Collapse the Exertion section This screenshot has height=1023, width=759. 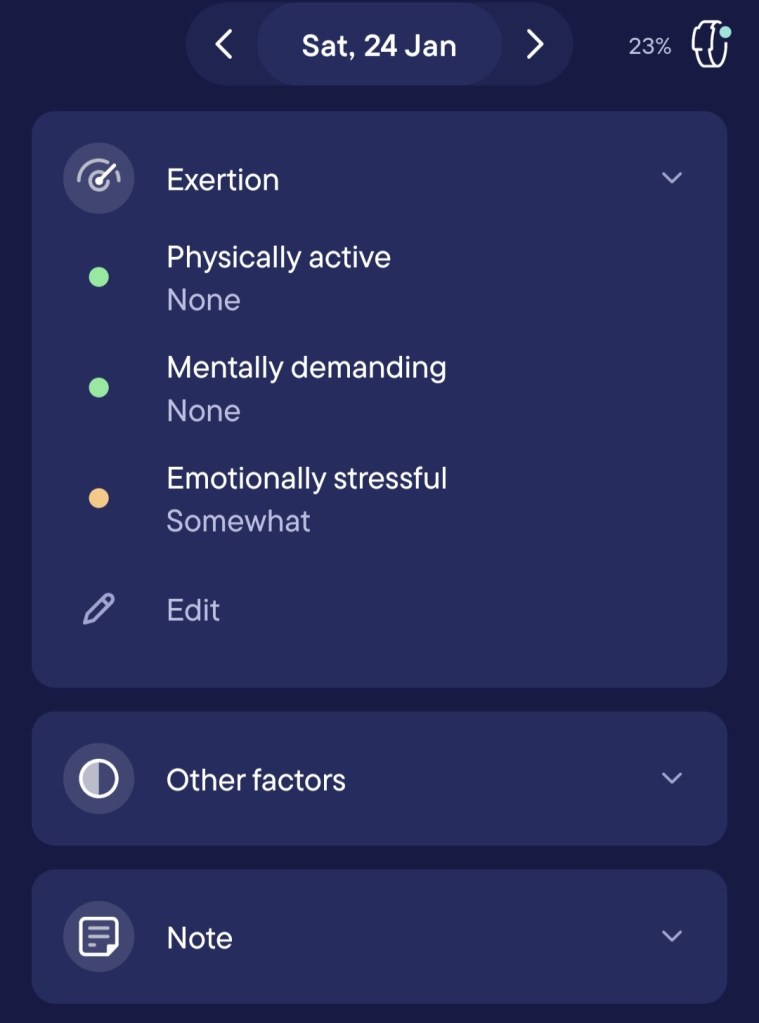coord(672,178)
